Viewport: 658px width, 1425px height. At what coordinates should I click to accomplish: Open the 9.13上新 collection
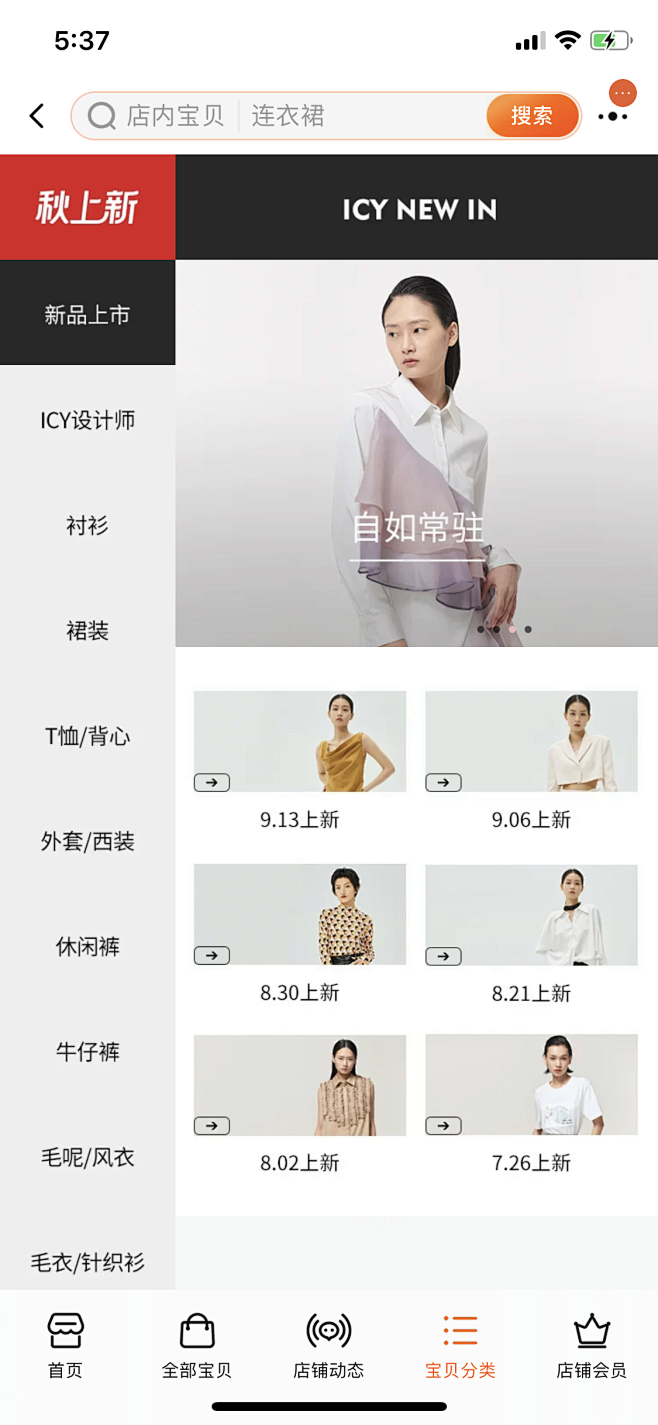click(300, 760)
